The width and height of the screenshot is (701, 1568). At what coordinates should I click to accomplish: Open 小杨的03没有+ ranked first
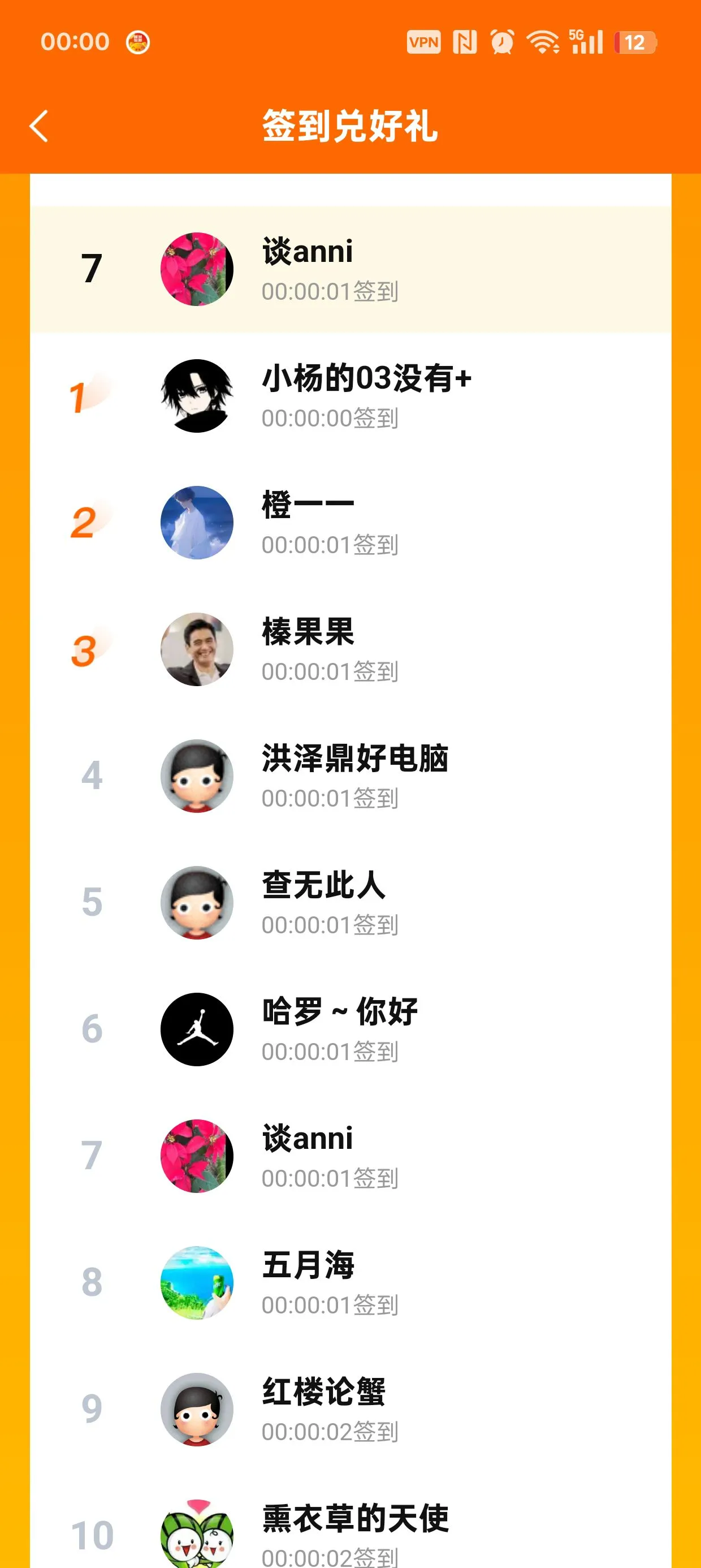[350, 395]
